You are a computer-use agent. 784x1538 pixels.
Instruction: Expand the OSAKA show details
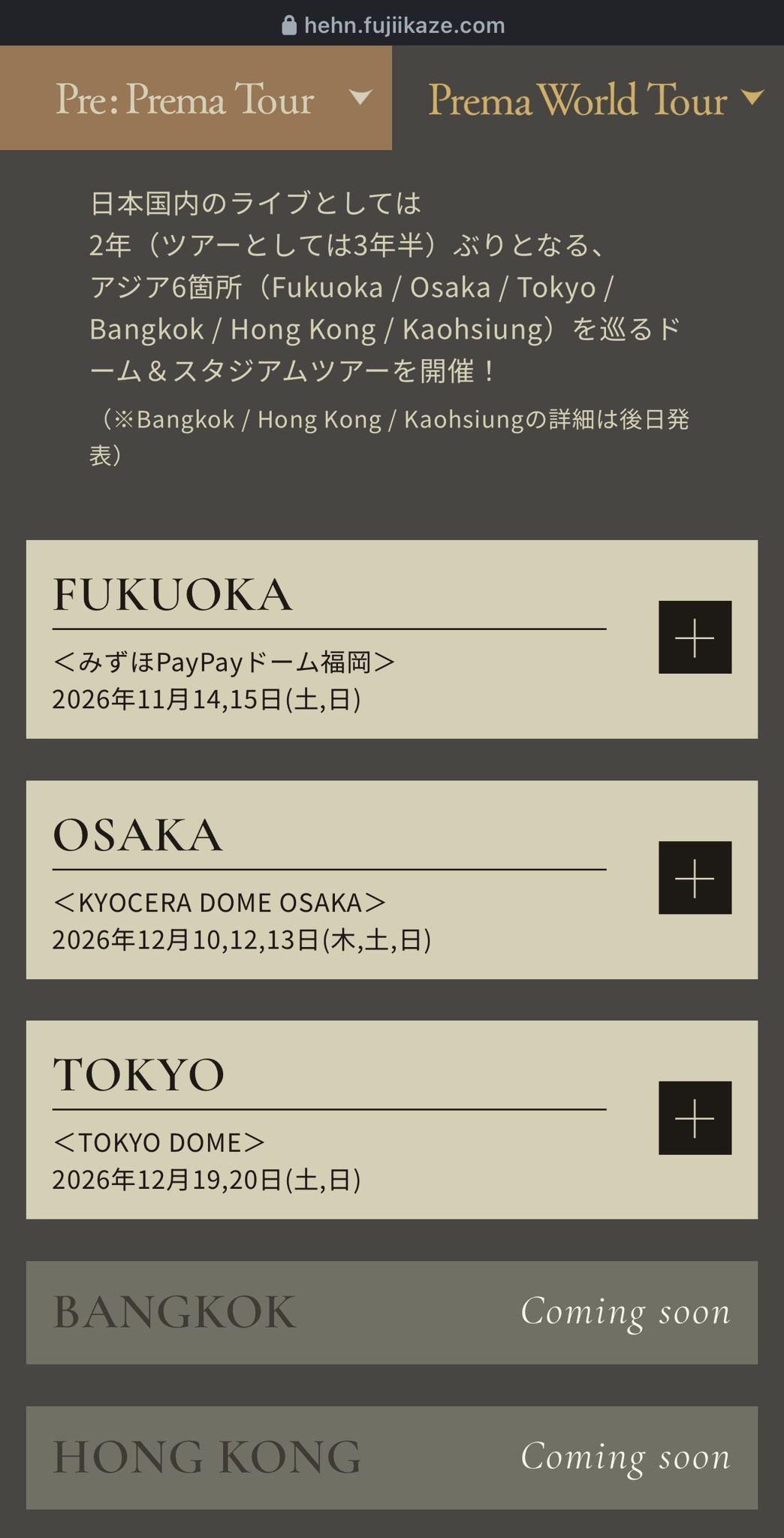695,878
